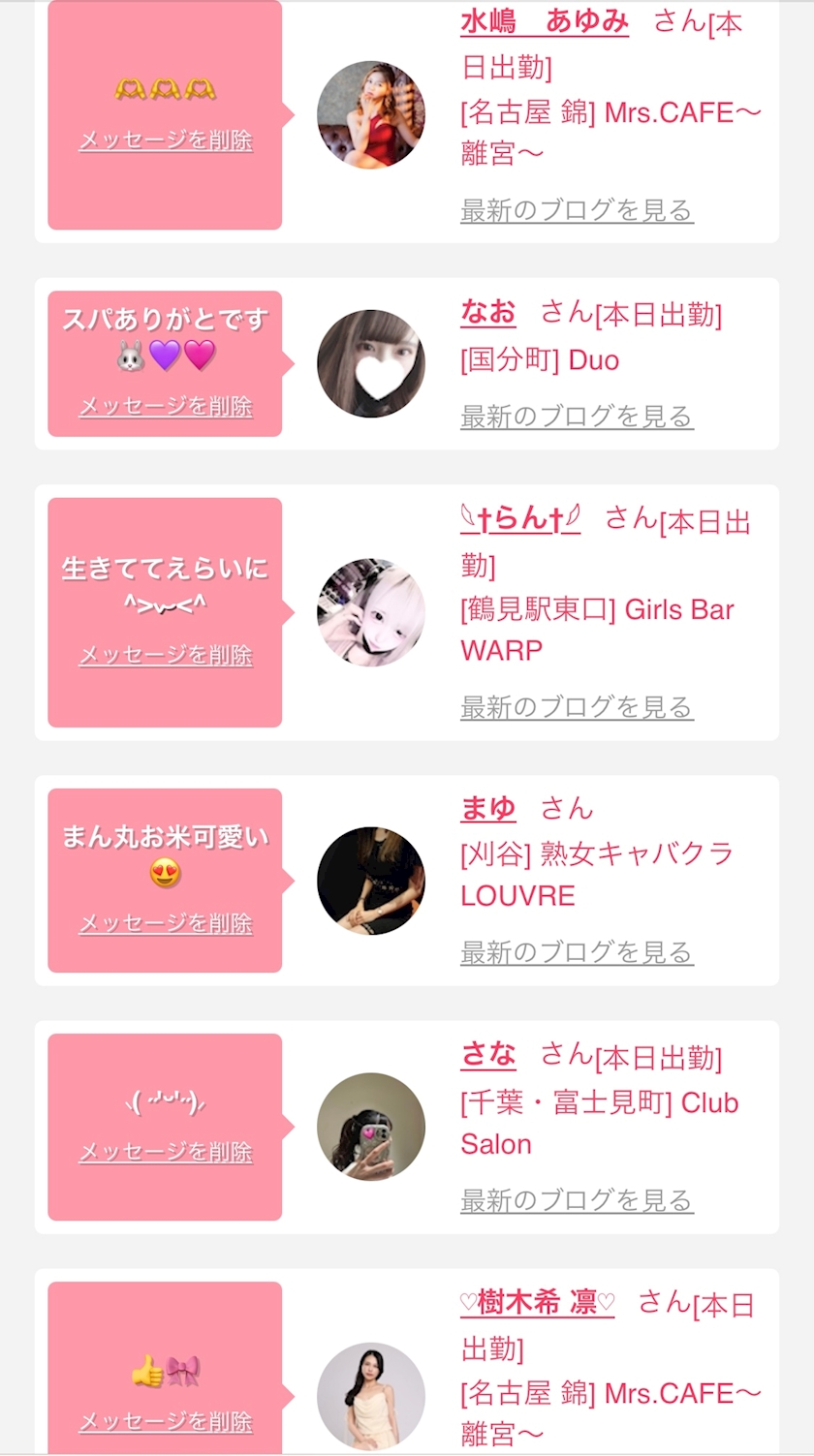View 水嶋 あゆみ's latest blog
Viewport: 814px width, 1456px height.
577,210
